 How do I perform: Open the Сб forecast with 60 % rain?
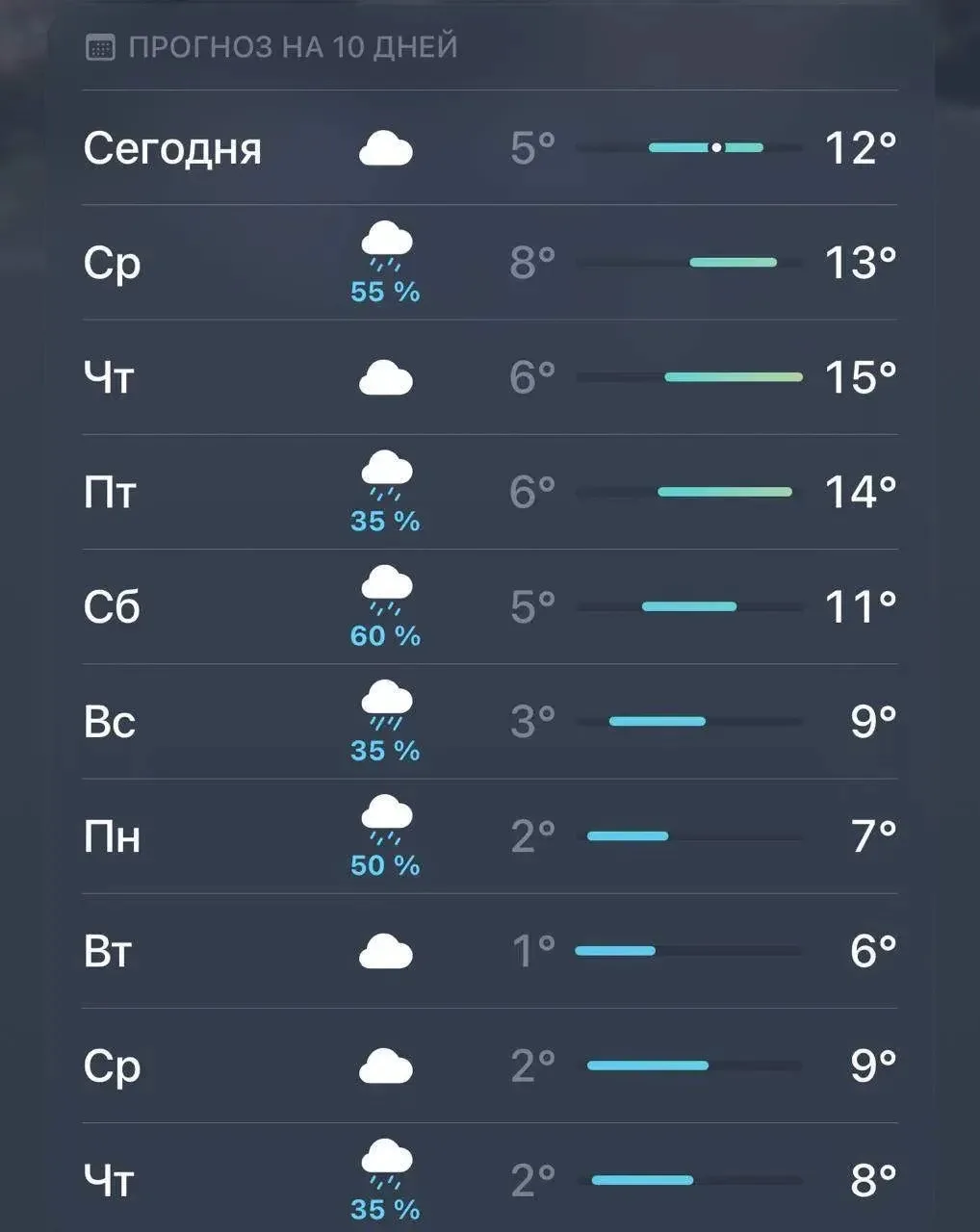click(x=489, y=606)
